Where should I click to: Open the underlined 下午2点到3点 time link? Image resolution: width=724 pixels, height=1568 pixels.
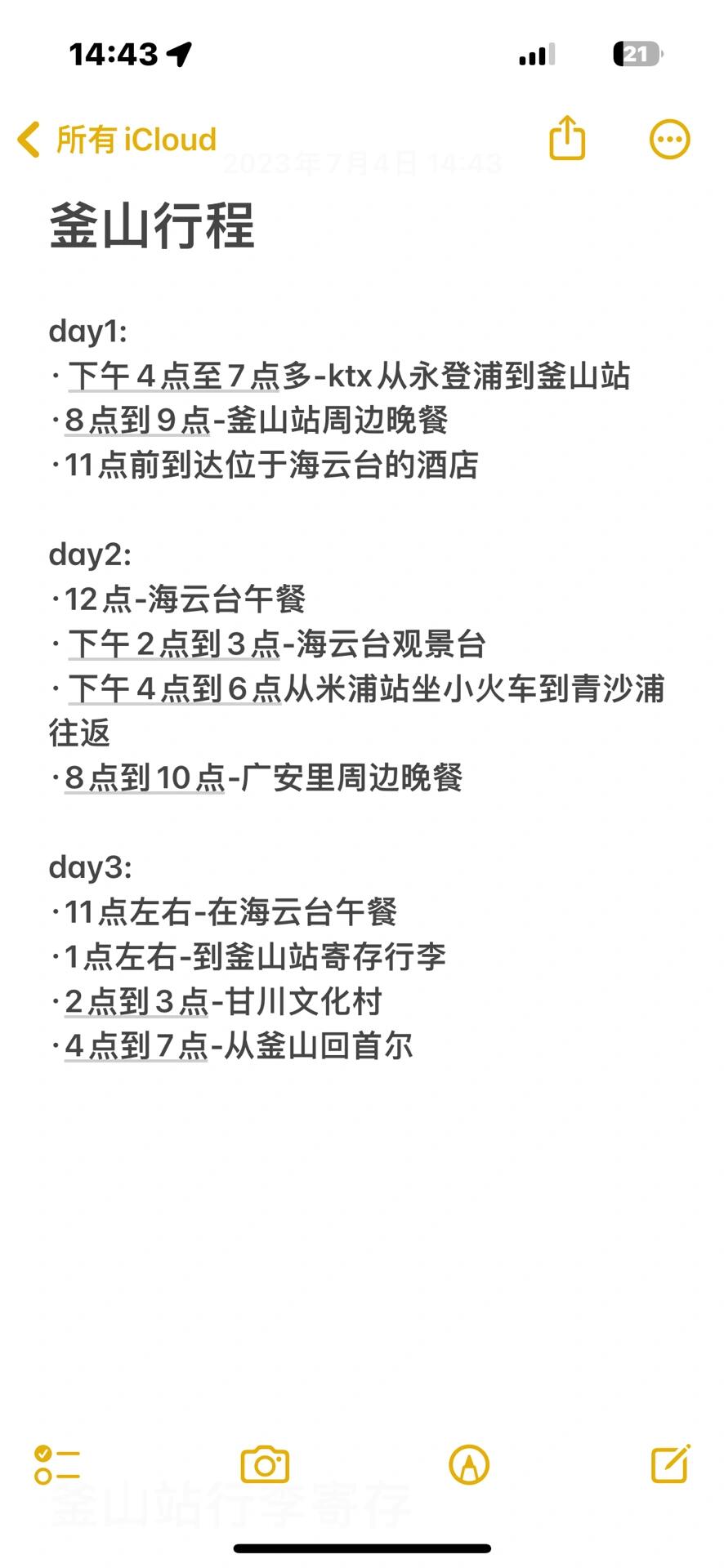coord(174,644)
